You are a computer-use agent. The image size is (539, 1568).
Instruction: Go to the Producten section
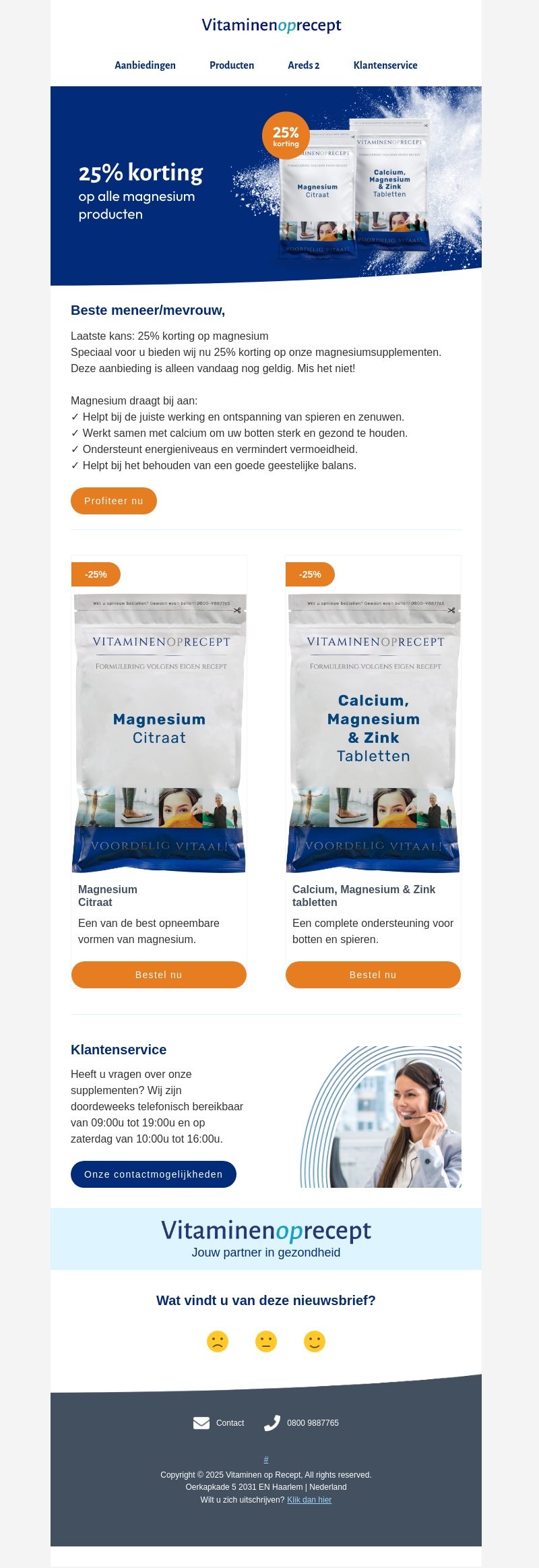pyautogui.click(x=232, y=65)
